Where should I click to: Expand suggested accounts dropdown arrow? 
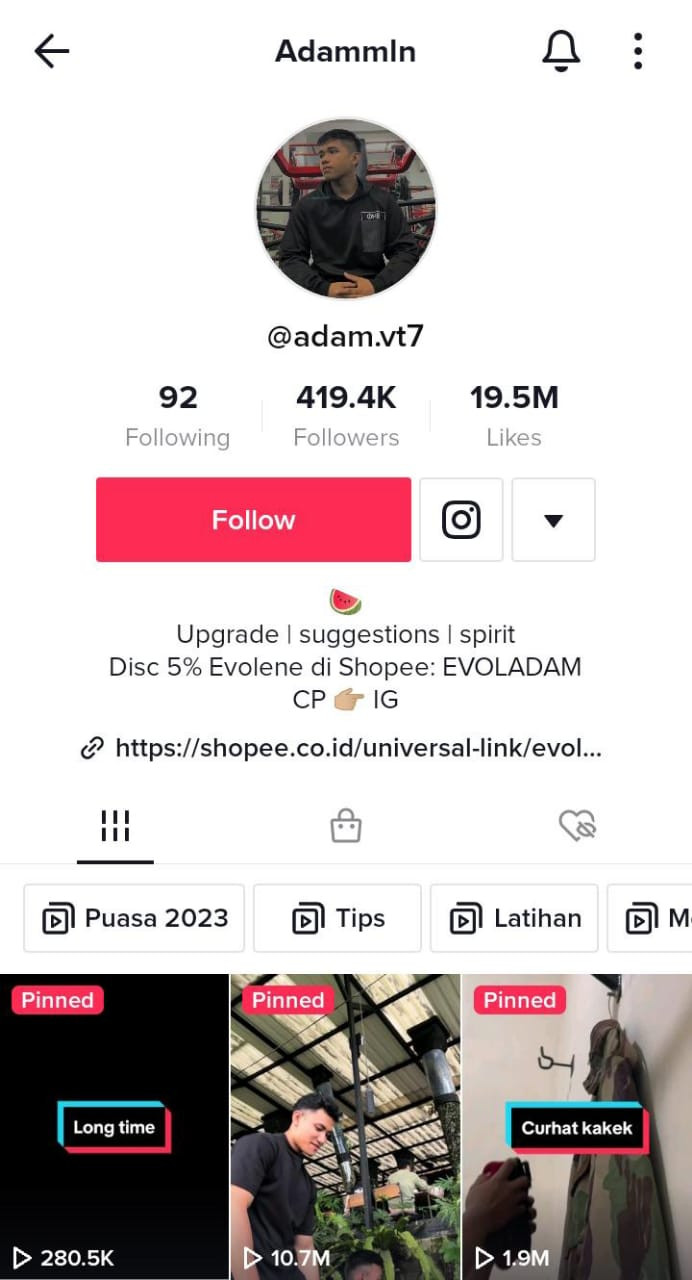(553, 520)
